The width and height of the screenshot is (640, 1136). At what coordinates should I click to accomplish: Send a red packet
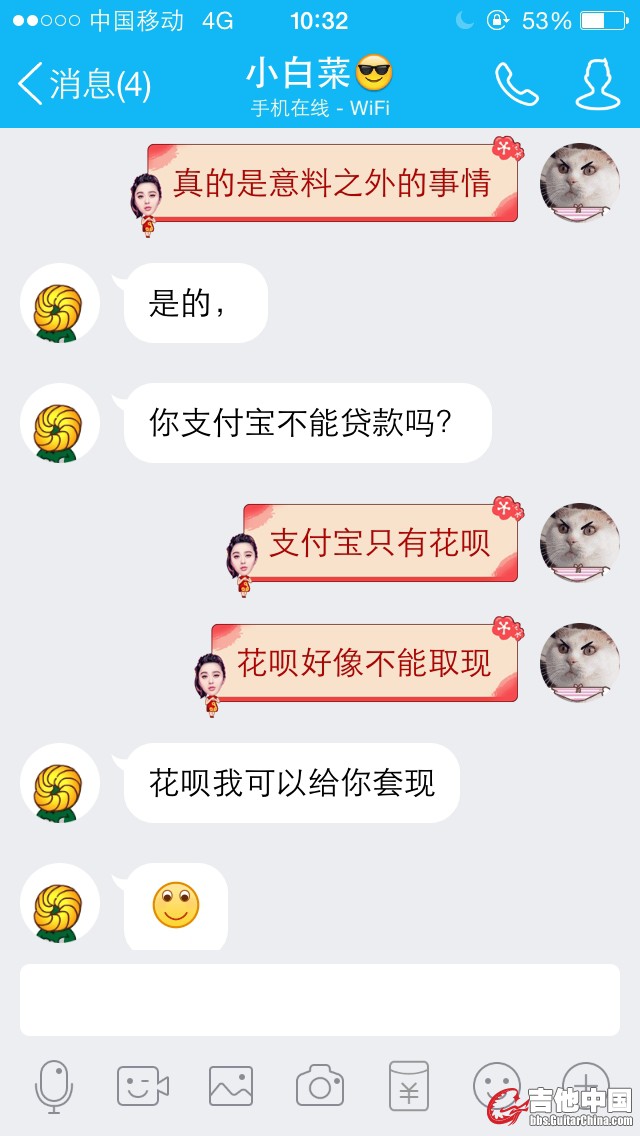pos(408,1086)
